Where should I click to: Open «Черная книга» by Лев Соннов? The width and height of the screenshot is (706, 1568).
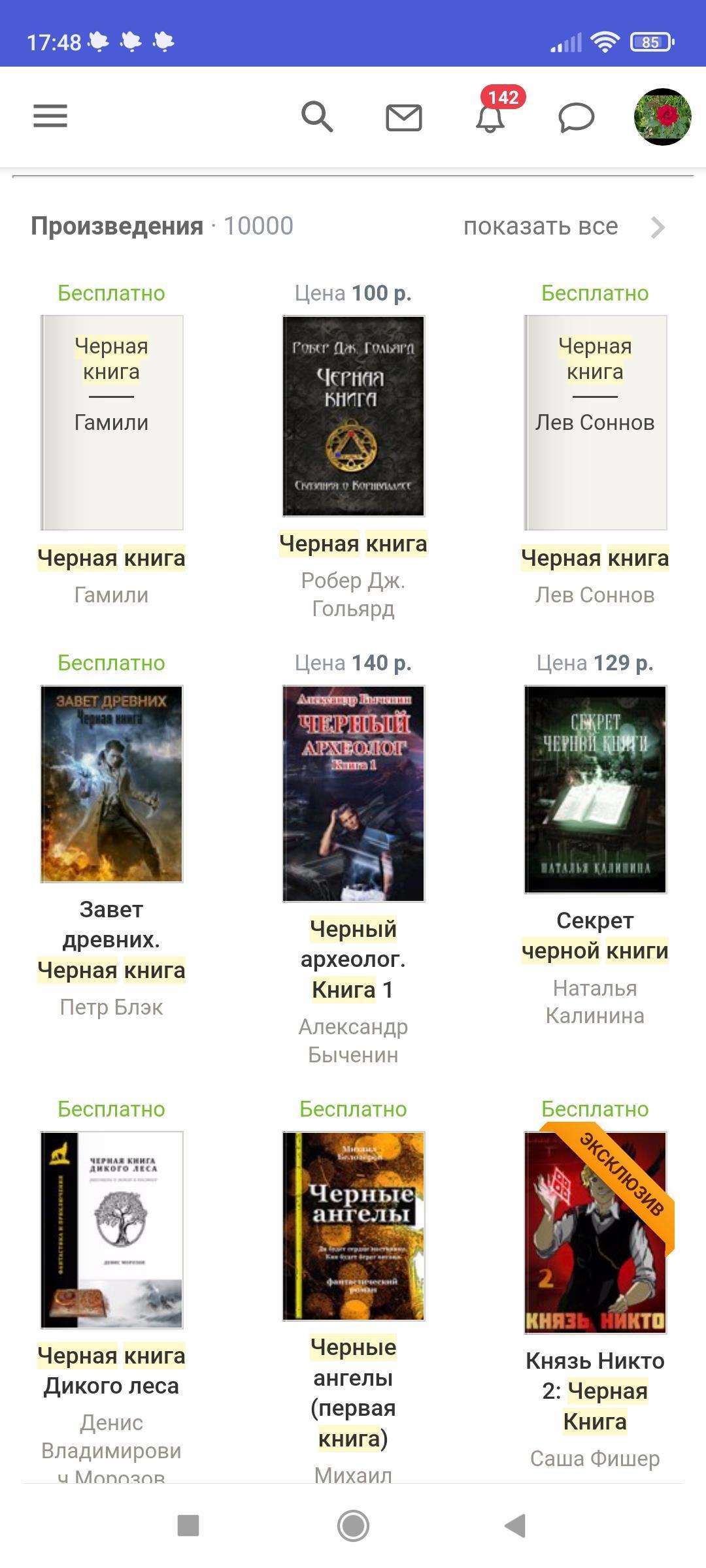[x=596, y=423]
